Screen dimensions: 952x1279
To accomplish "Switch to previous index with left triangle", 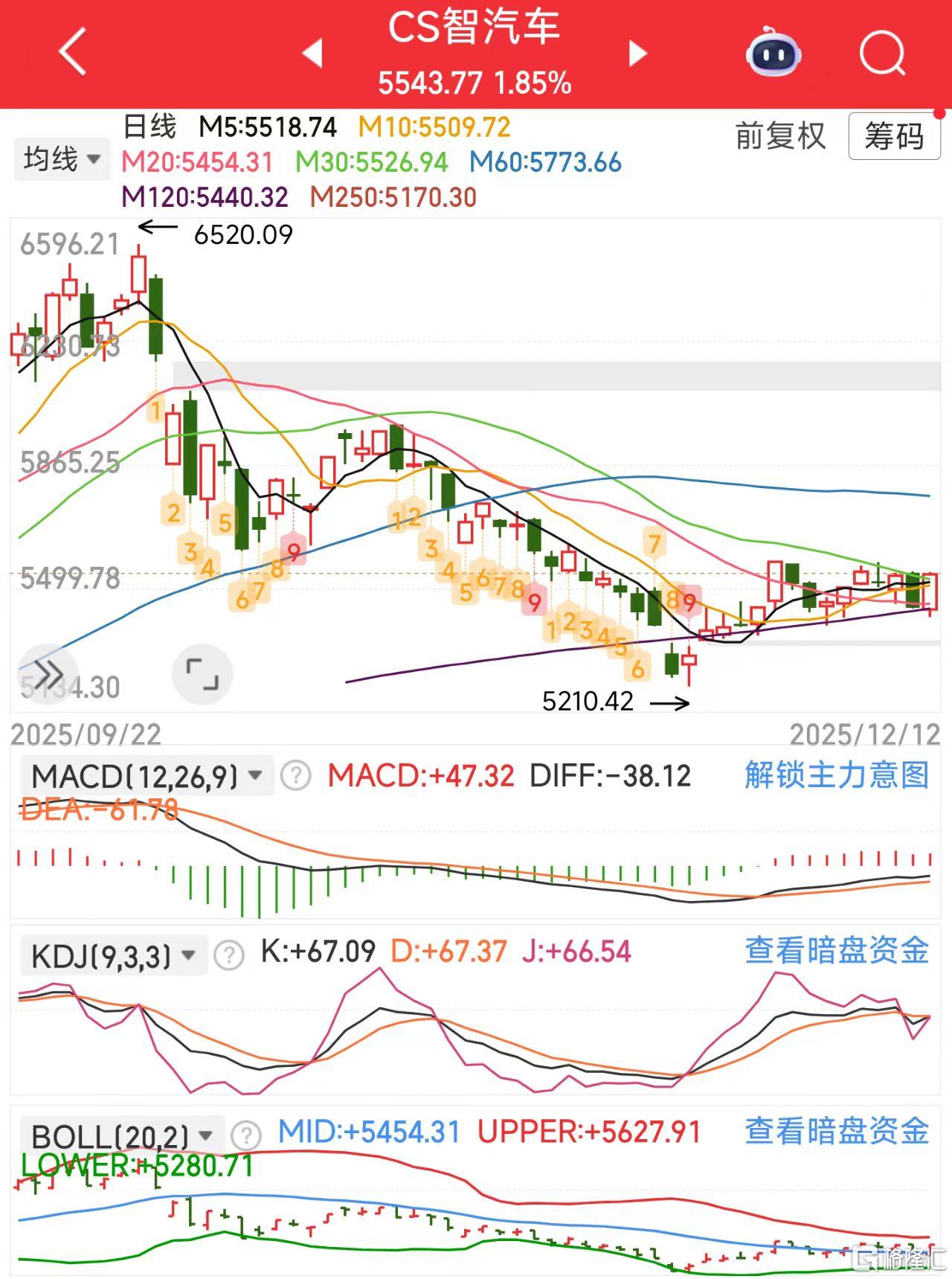I will 312,52.
